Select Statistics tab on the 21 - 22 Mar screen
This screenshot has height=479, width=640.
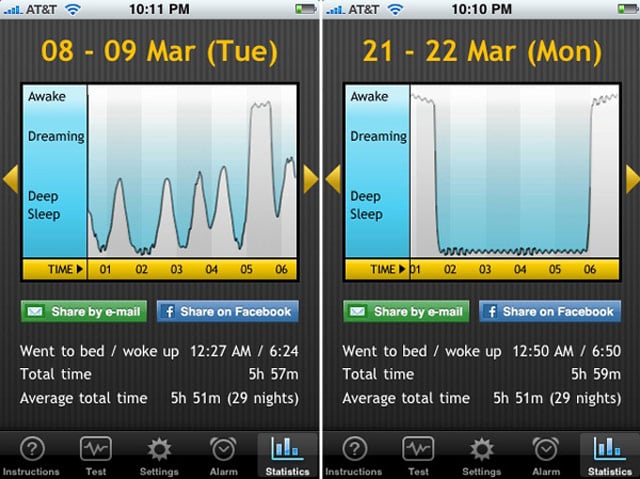(610, 456)
